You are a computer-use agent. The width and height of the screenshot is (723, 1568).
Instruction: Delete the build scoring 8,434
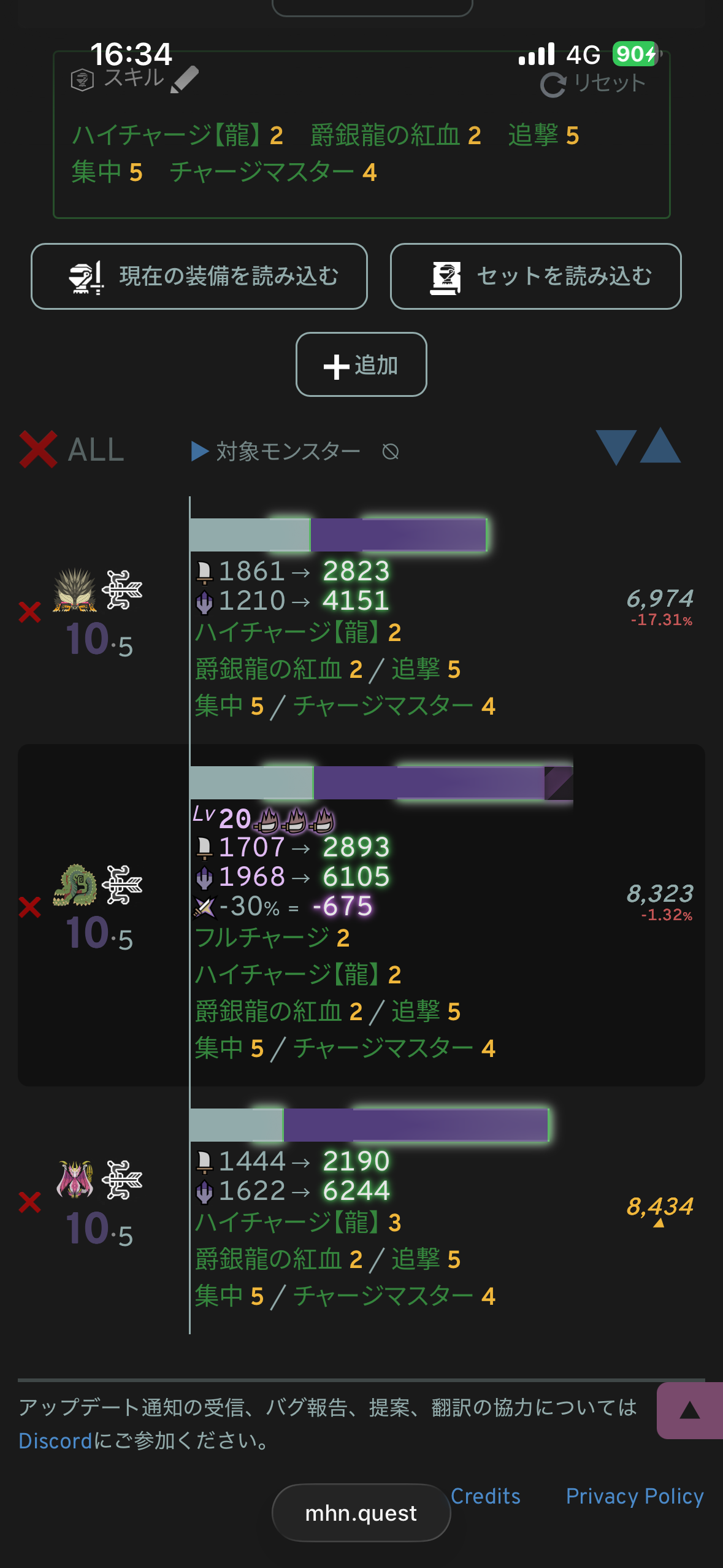(x=29, y=1202)
